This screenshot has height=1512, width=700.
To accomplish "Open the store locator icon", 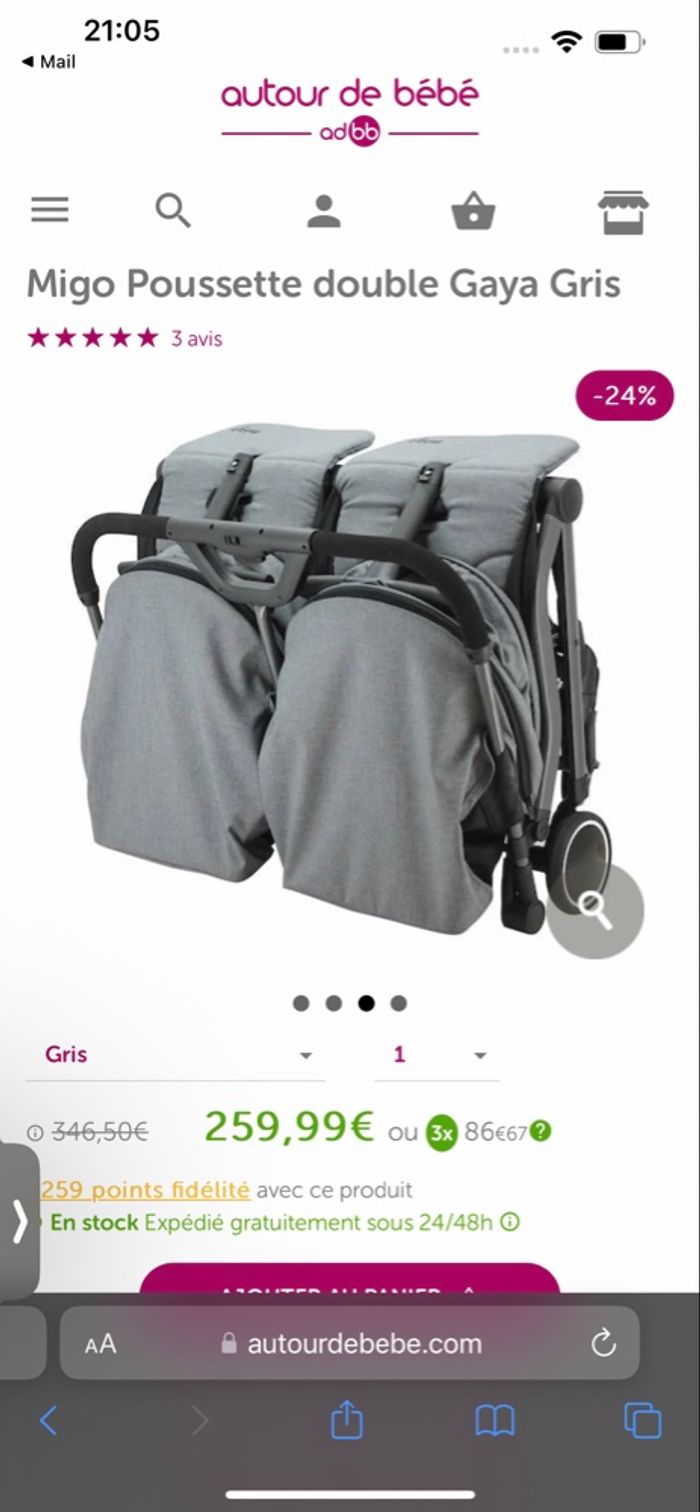I will point(622,211).
